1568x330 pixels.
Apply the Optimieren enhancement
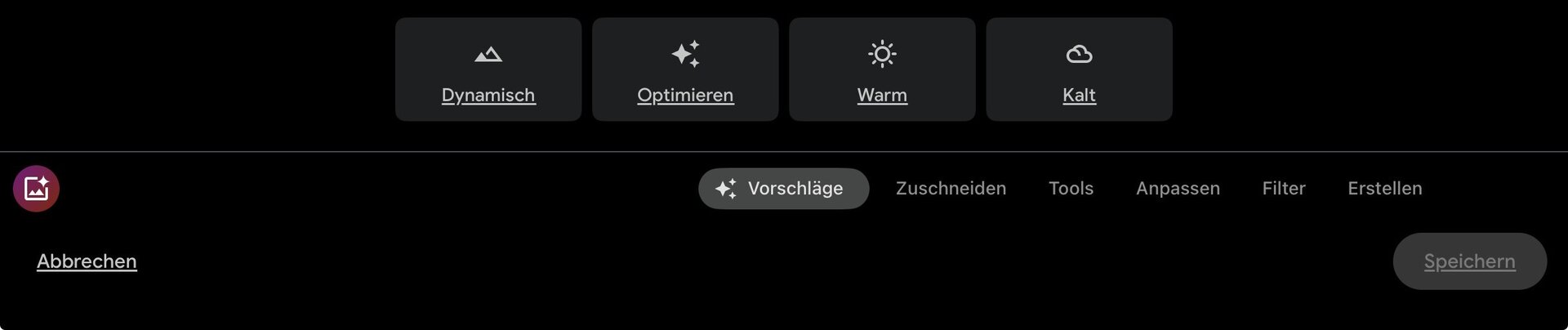tap(685, 70)
